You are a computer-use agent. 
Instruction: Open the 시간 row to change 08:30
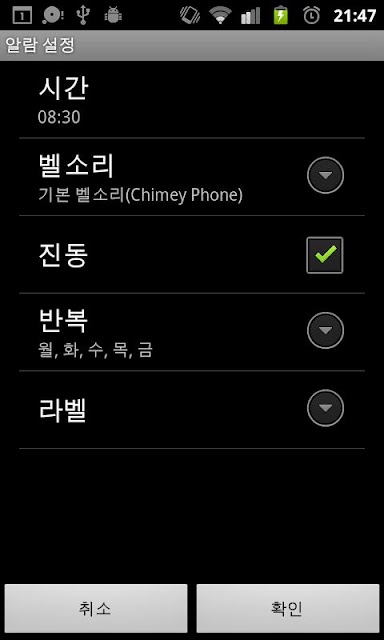[192, 100]
